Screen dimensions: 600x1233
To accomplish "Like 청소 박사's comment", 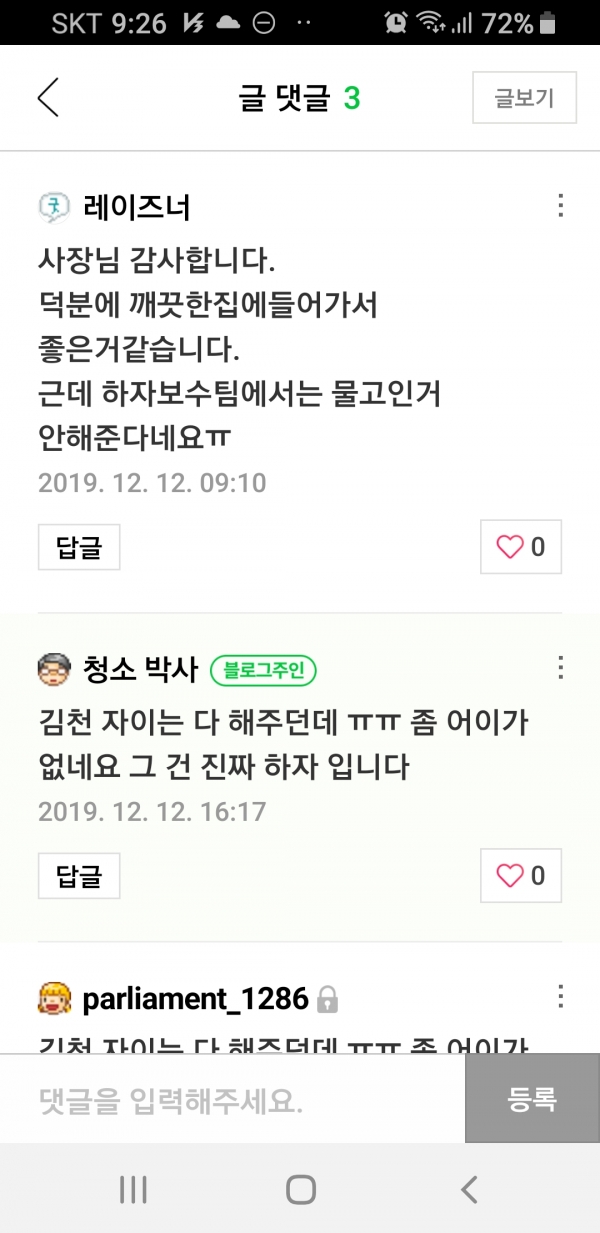I will tap(521, 876).
